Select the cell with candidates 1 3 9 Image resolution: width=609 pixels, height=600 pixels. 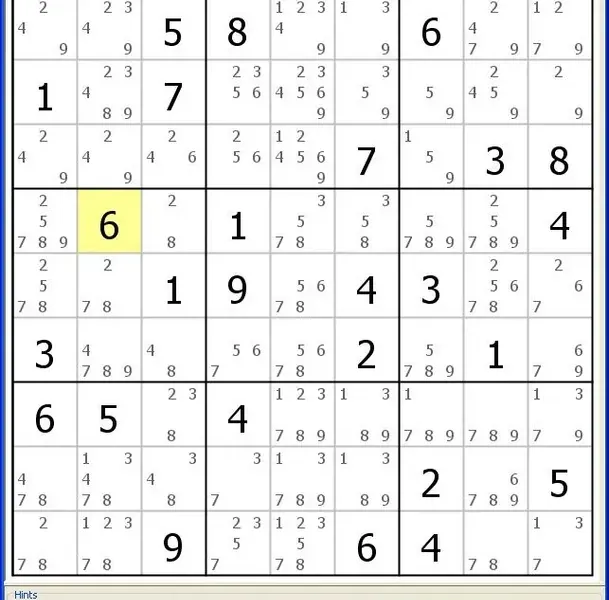coord(366,32)
